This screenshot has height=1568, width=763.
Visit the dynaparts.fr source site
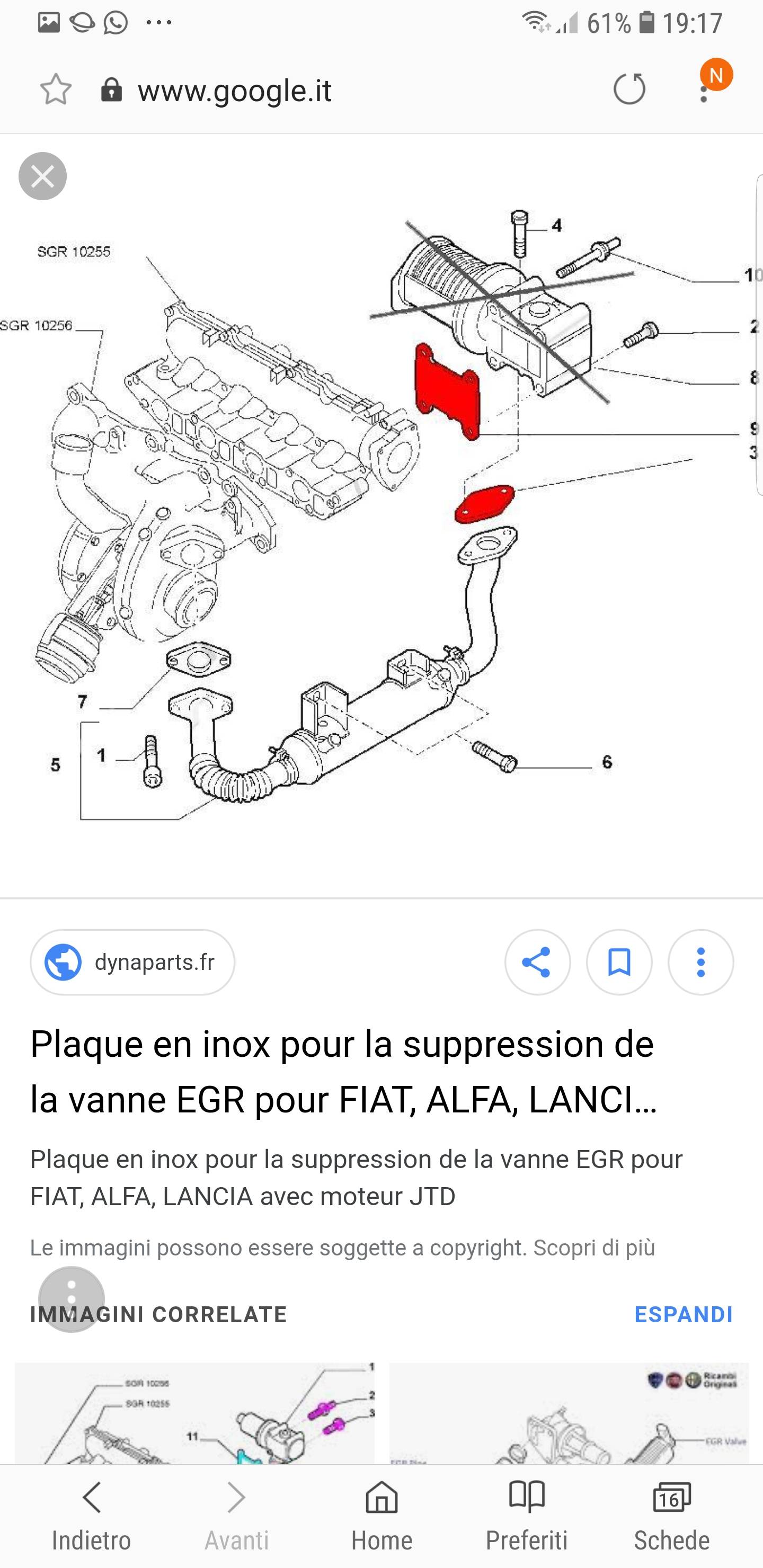coord(133,963)
